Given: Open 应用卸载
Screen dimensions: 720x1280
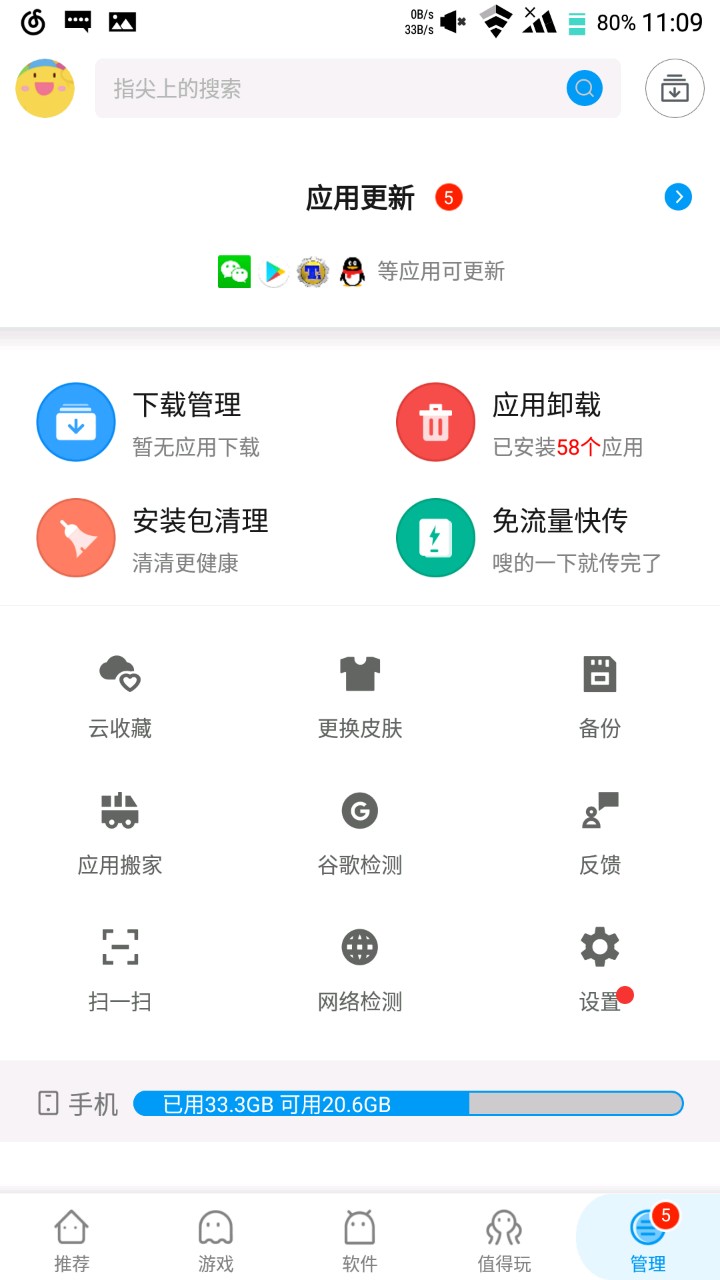Looking at the screenshot, I should [x=540, y=422].
